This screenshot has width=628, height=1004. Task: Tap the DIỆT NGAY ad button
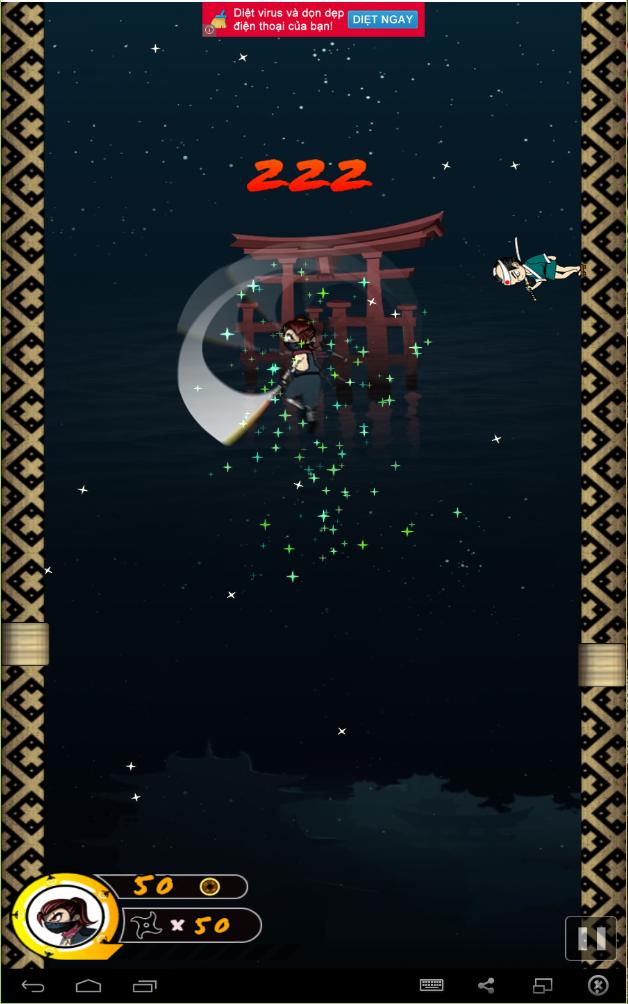[x=383, y=20]
